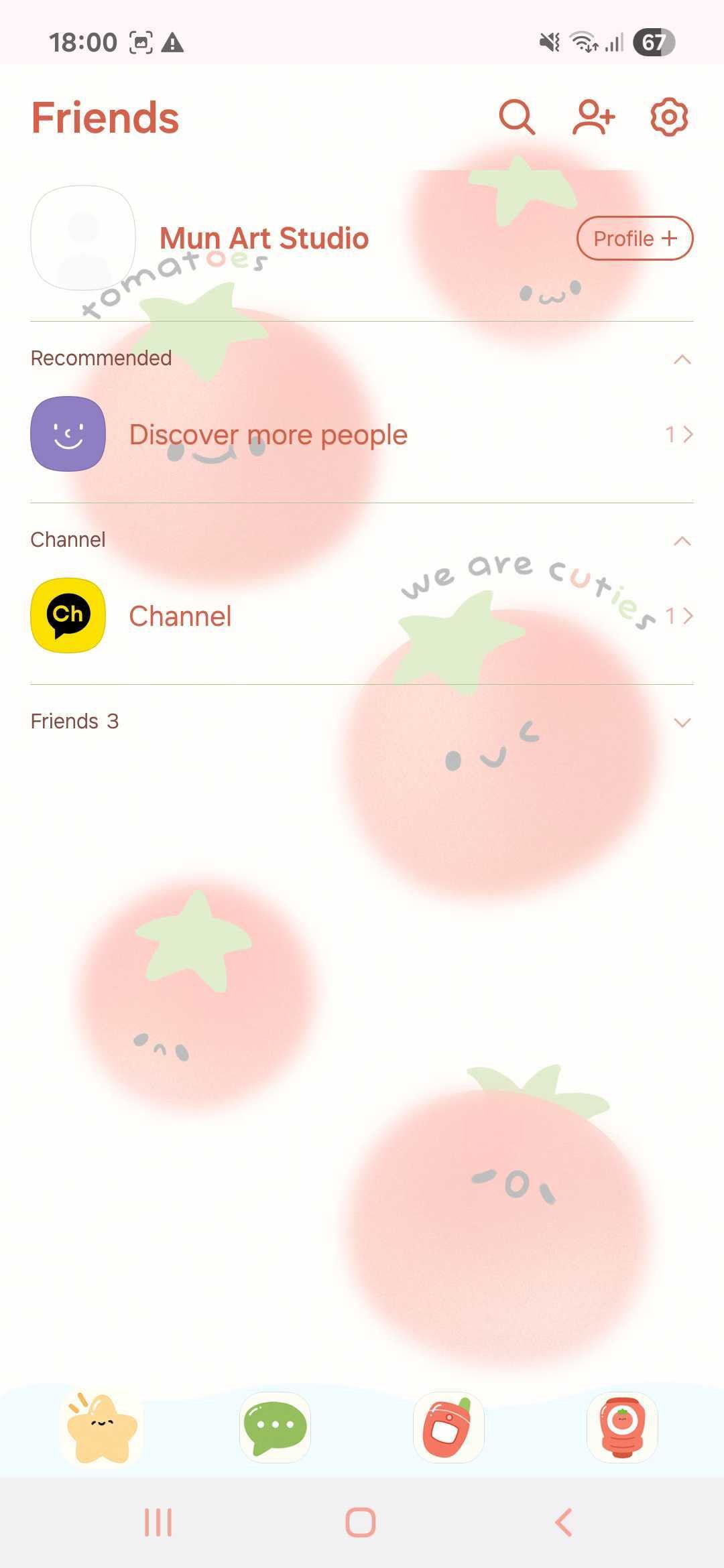Expand the Friends 3 list
This screenshot has height=1568, width=724.
(x=682, y=722)
